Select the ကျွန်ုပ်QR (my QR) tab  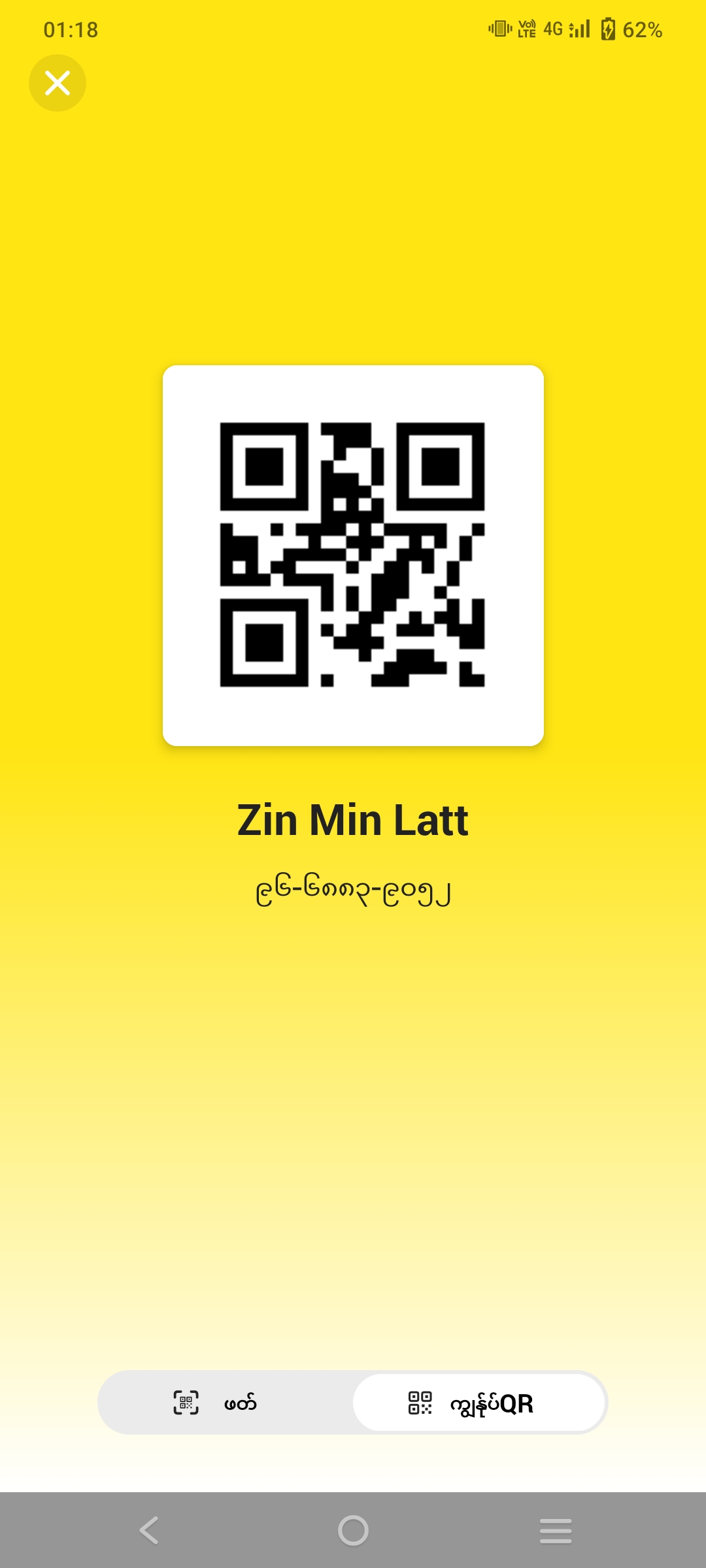point(479,1403)
